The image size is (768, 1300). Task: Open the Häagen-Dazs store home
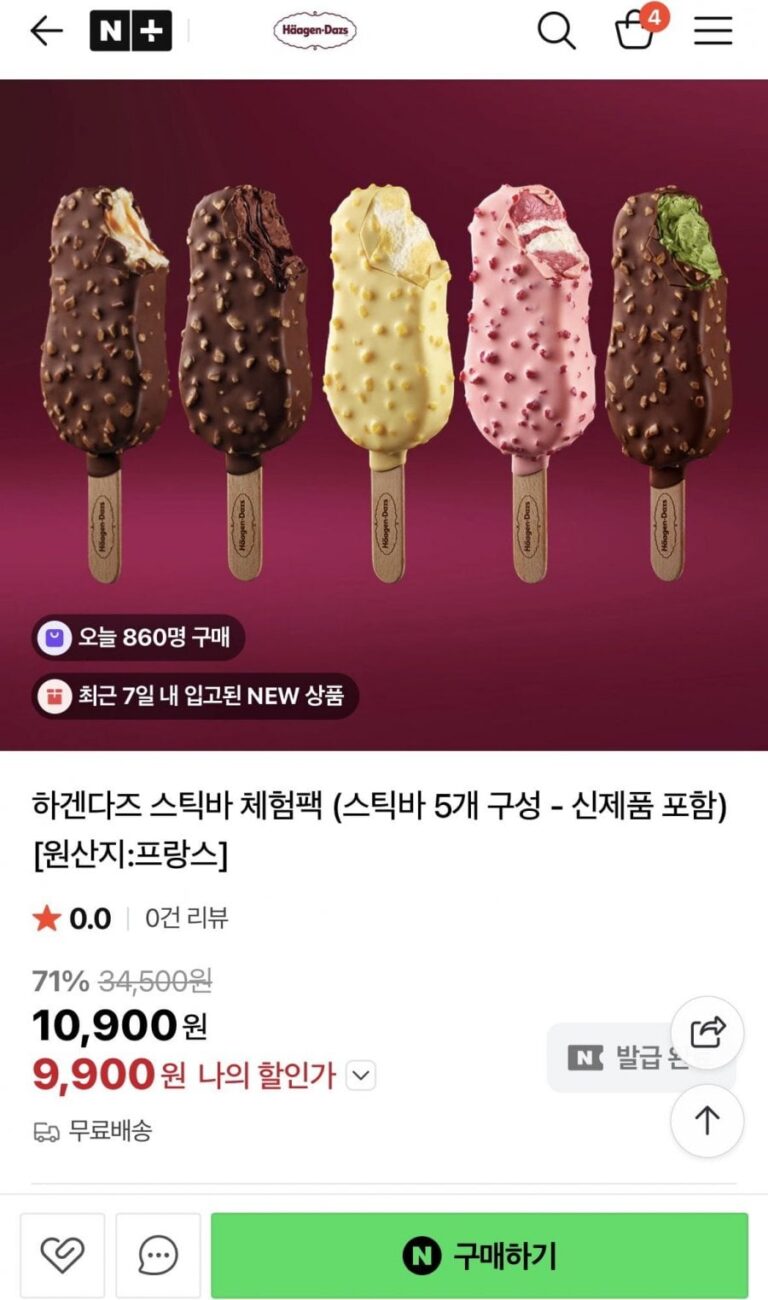(x=315, y=32)
